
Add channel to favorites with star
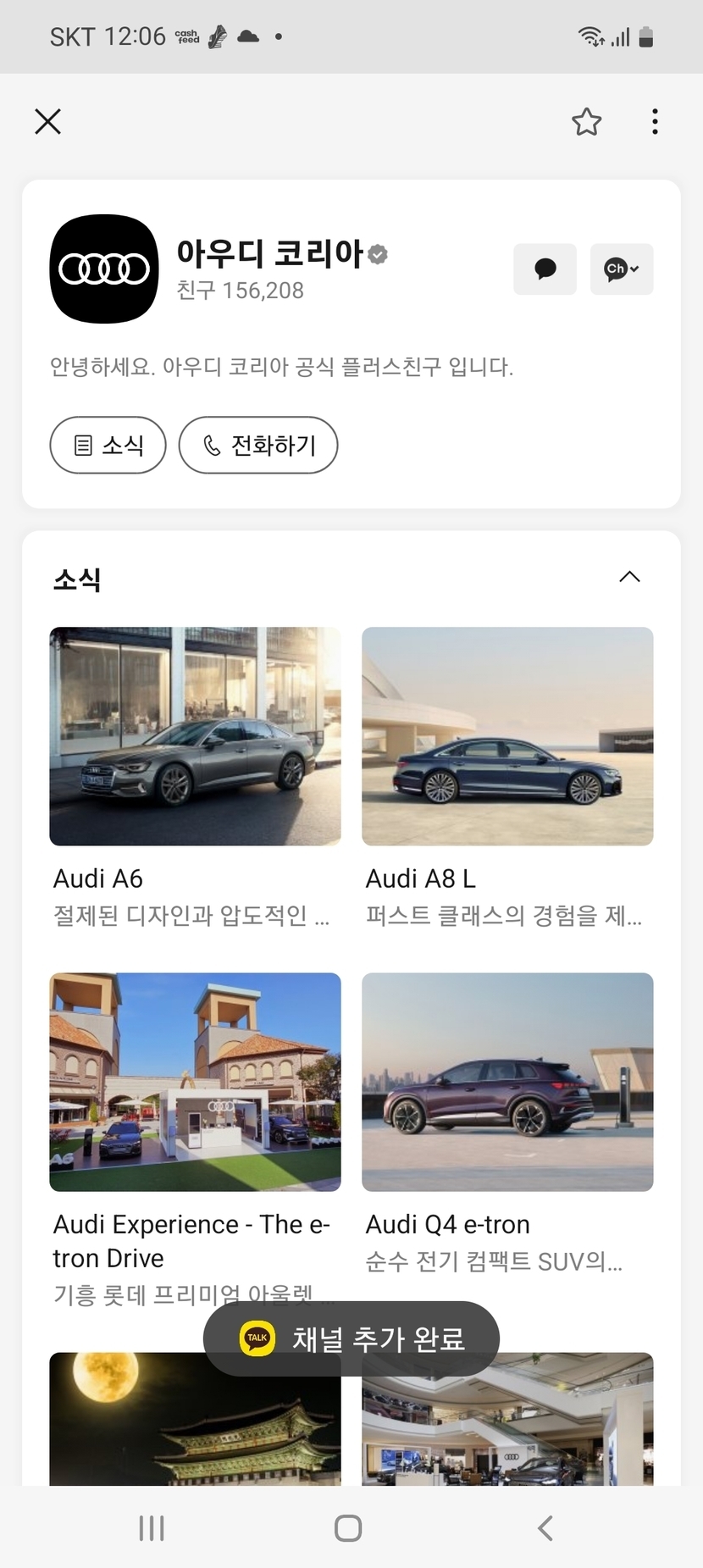click(x=586, y=122)
